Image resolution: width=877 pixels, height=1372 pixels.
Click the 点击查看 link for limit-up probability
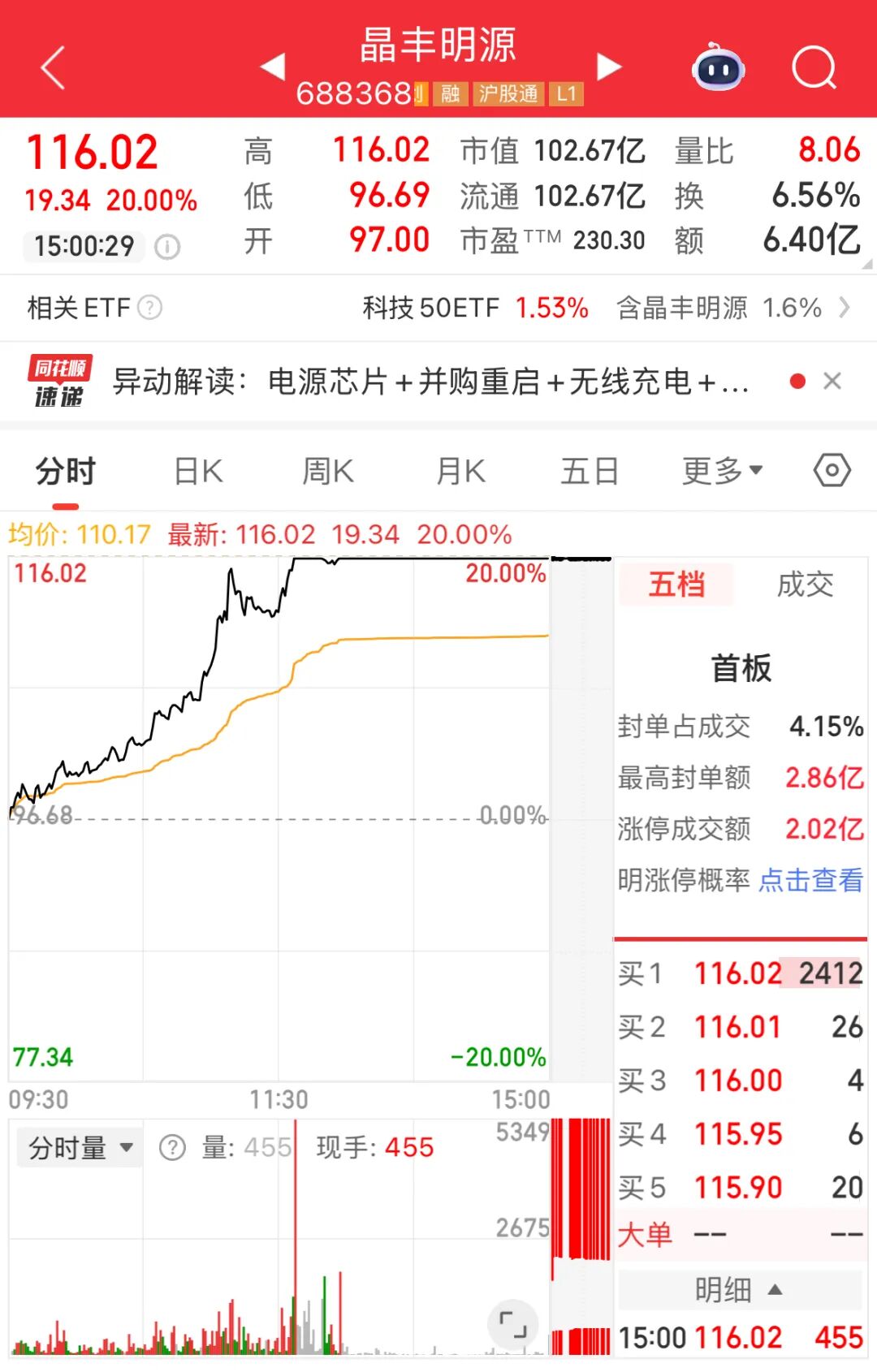810,879
